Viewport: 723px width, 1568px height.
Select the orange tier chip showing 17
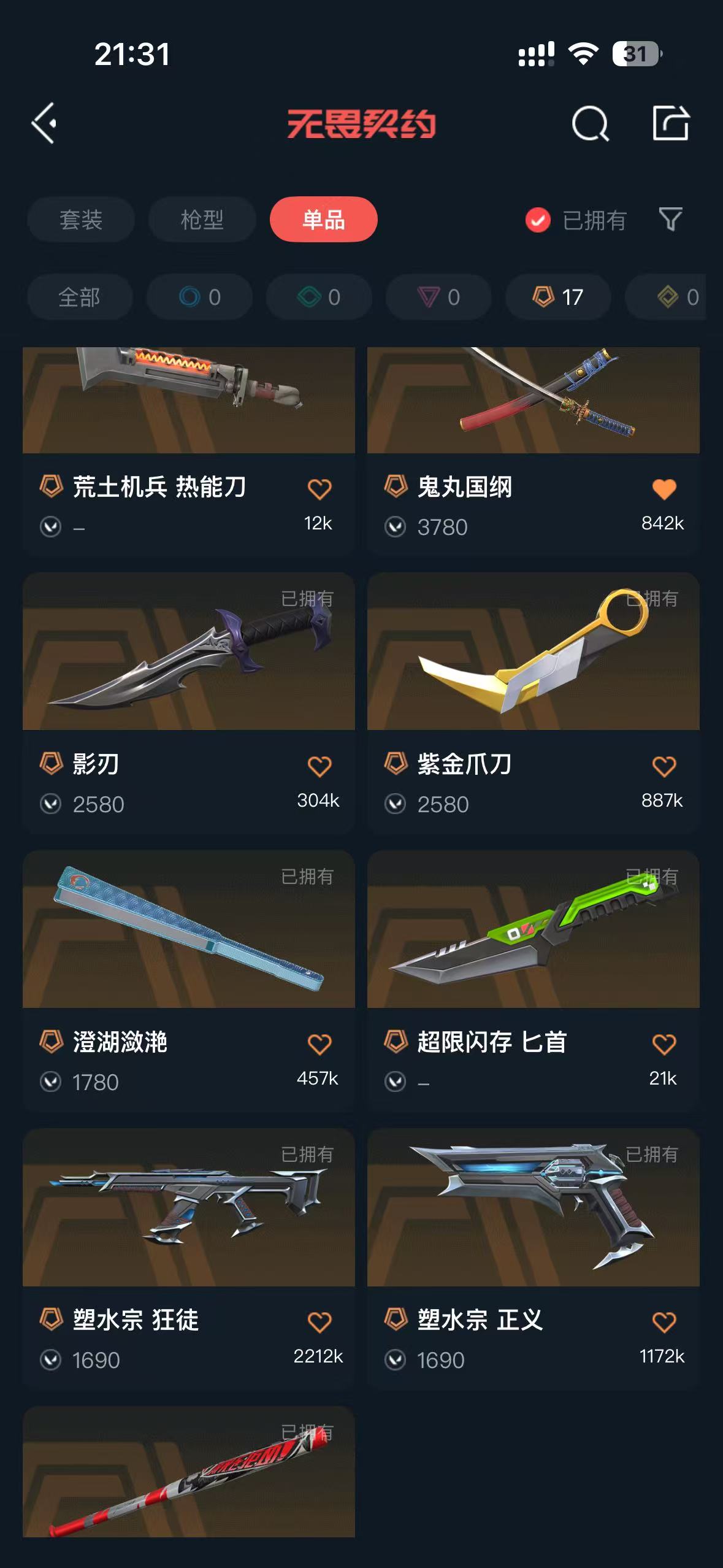557,298
